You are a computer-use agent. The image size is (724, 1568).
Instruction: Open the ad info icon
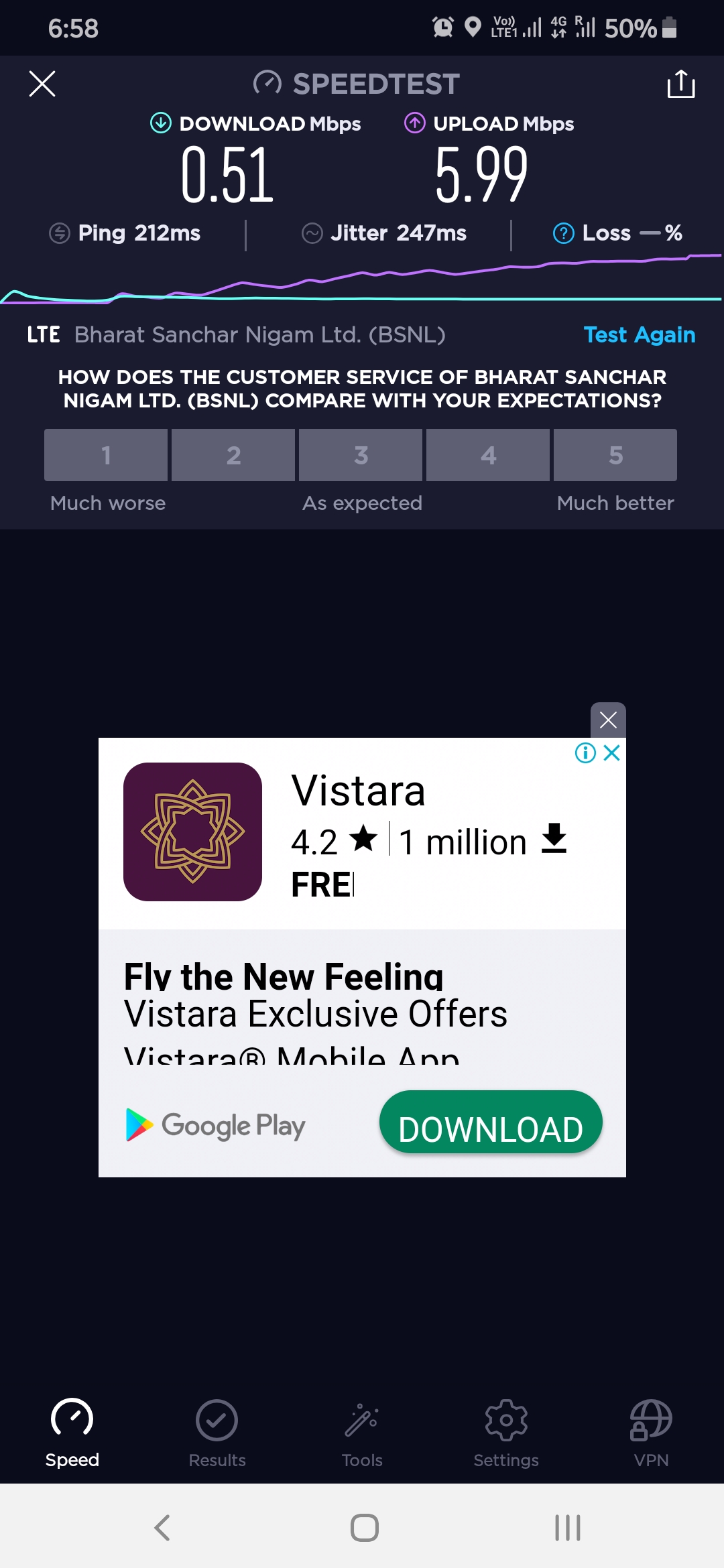click(585, 753)
